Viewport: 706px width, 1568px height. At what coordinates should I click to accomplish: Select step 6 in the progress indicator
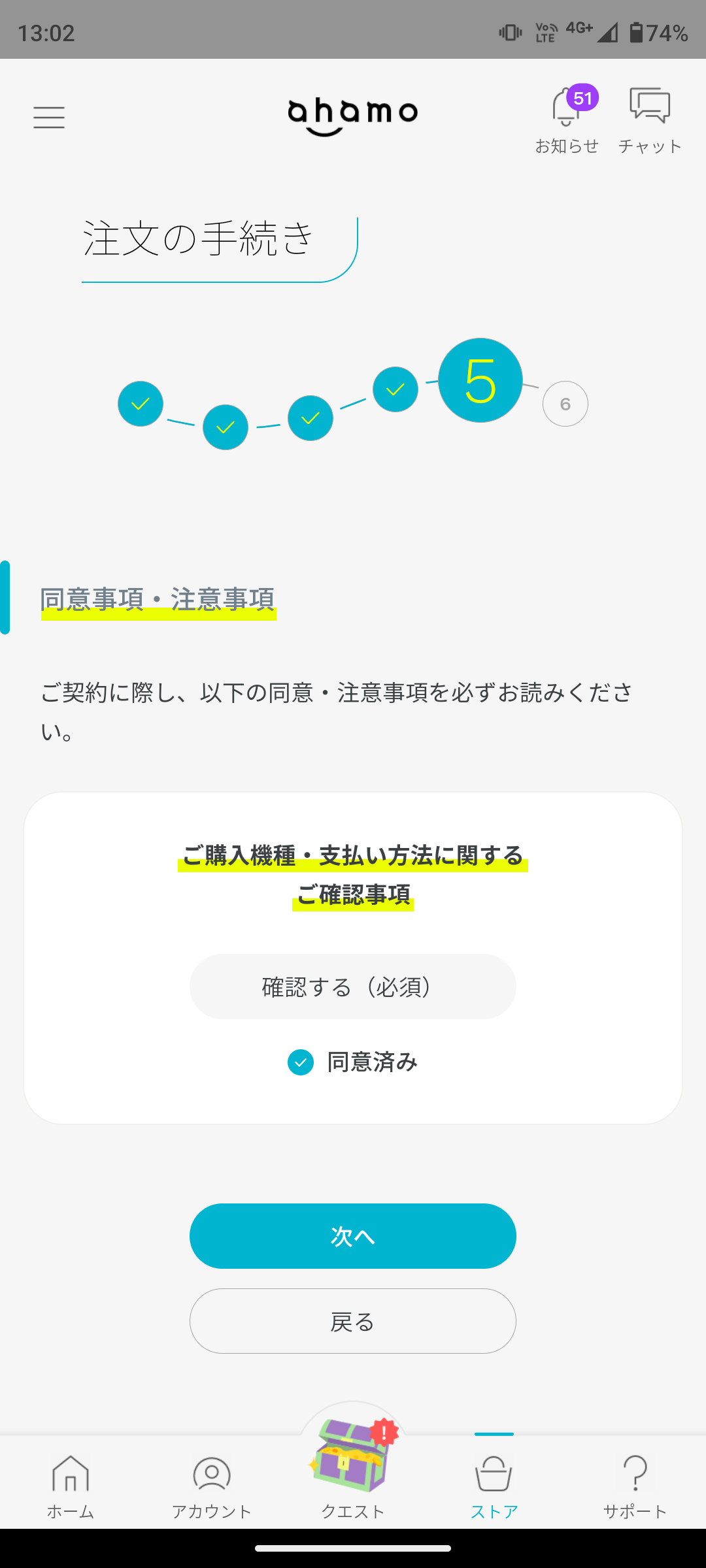565,403
